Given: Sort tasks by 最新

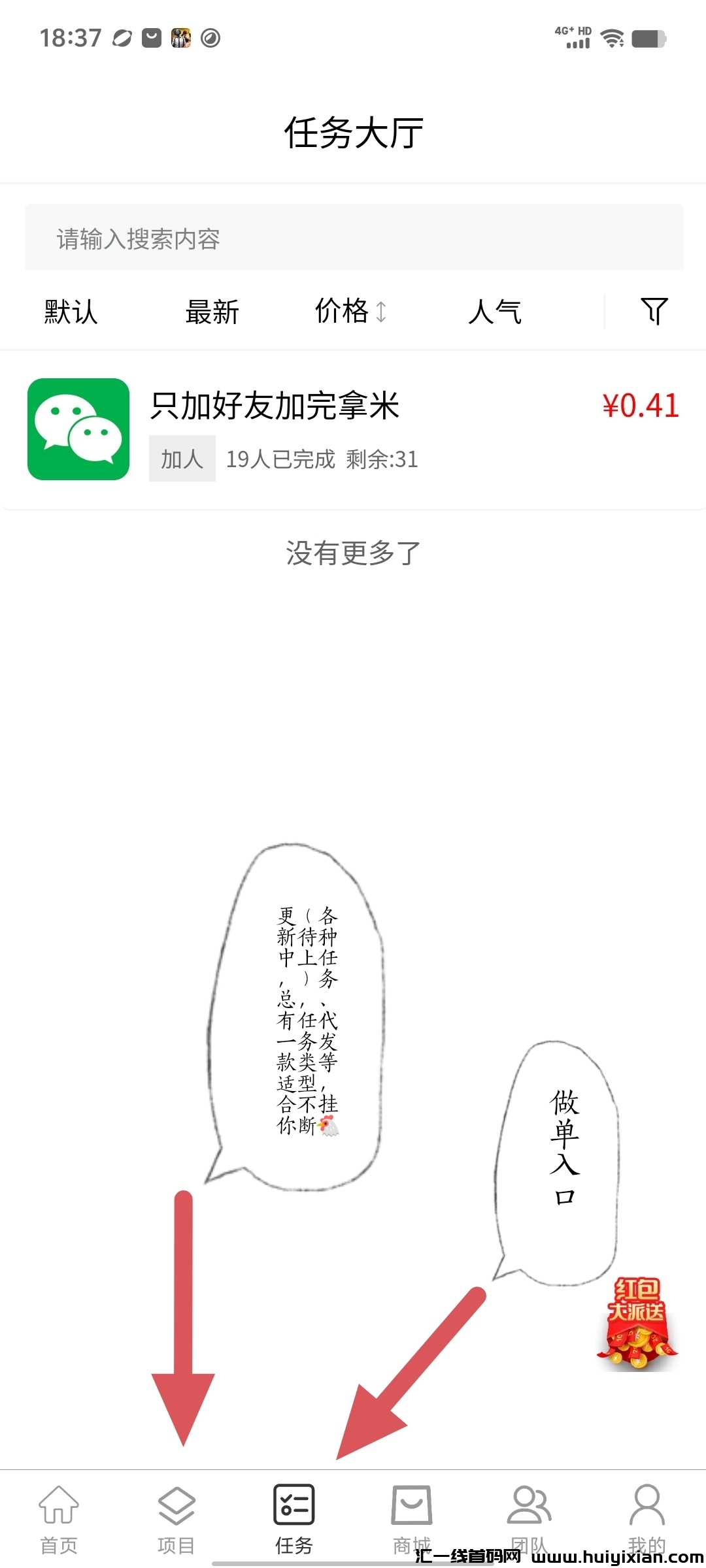Looking at the screenshot, I should coord(212,312).
